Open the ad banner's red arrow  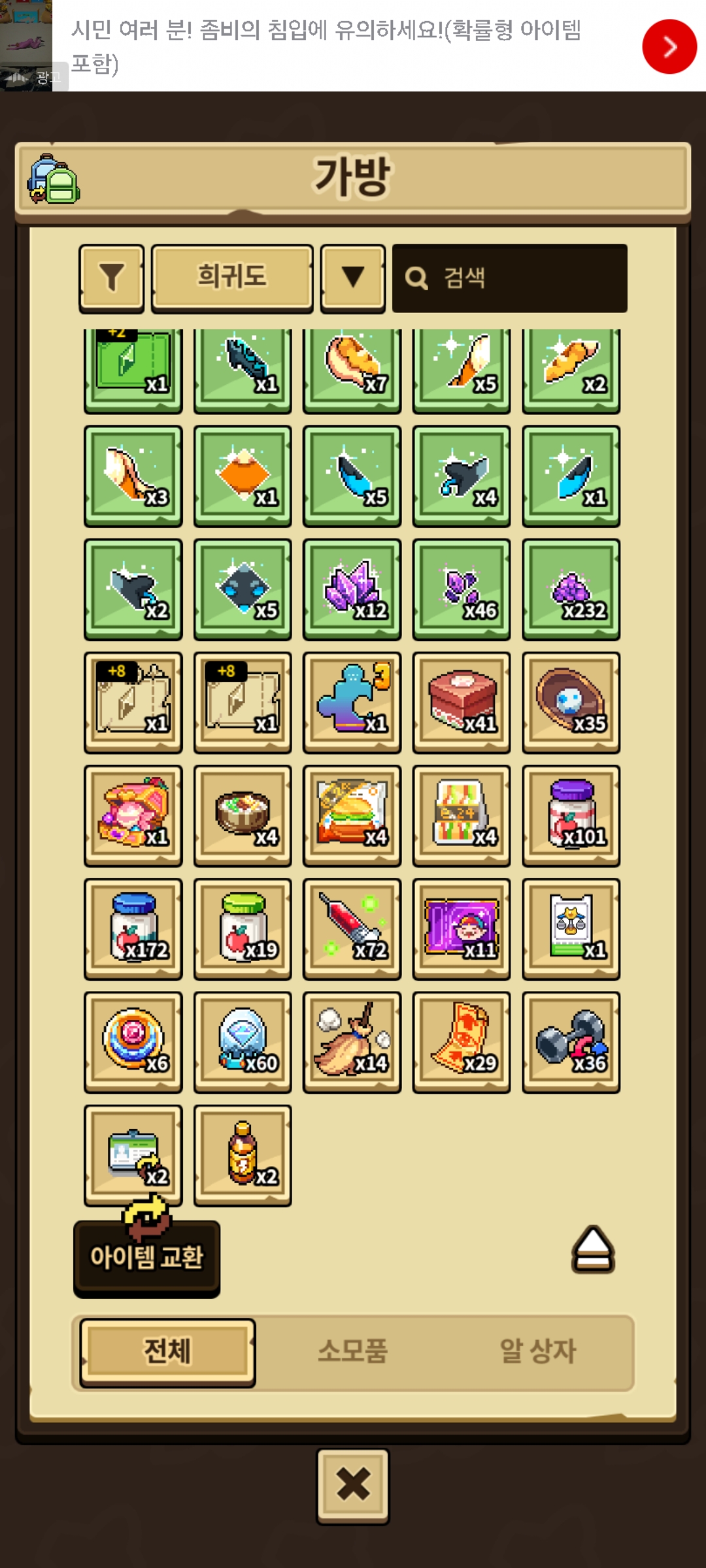(x=669, y=46)
